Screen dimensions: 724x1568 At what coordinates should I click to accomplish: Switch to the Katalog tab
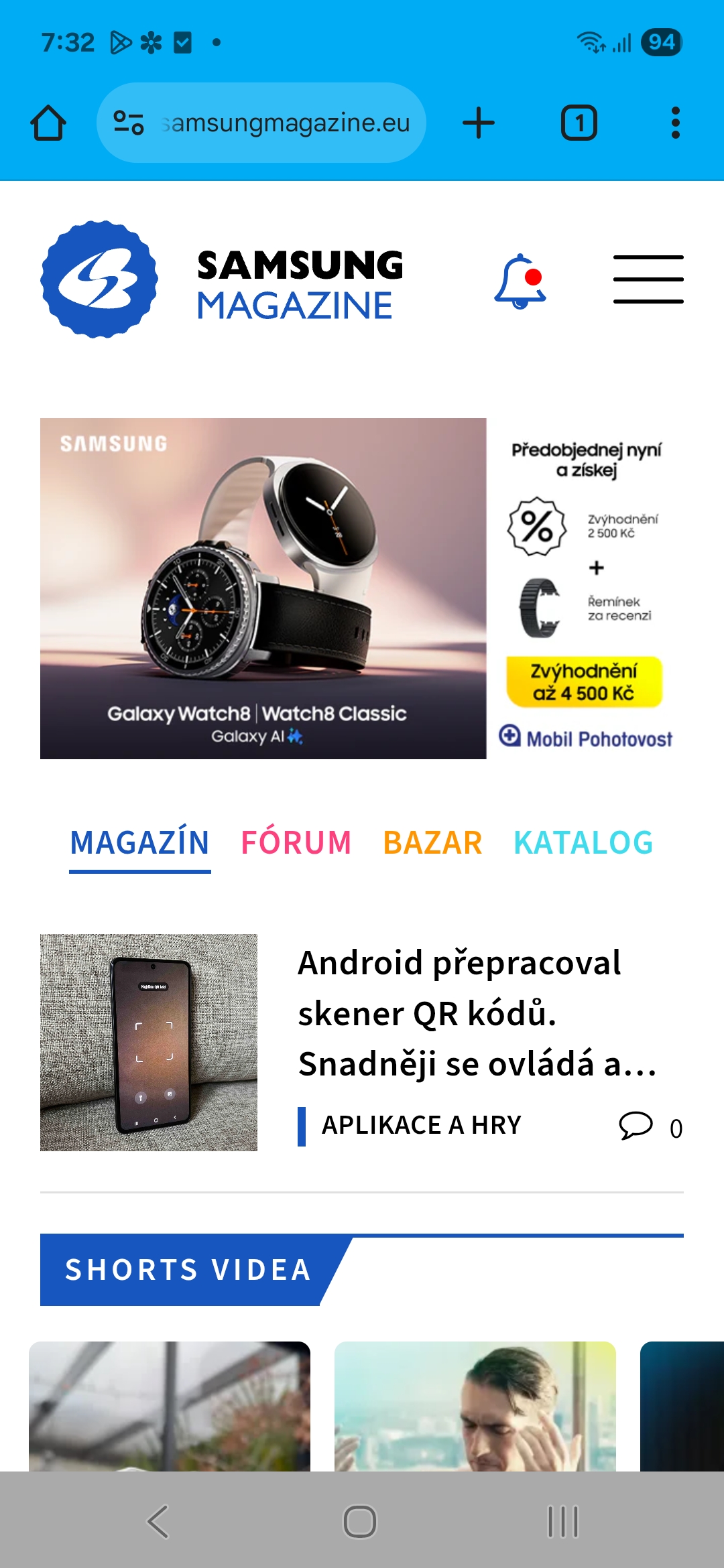tap(583, 842)
